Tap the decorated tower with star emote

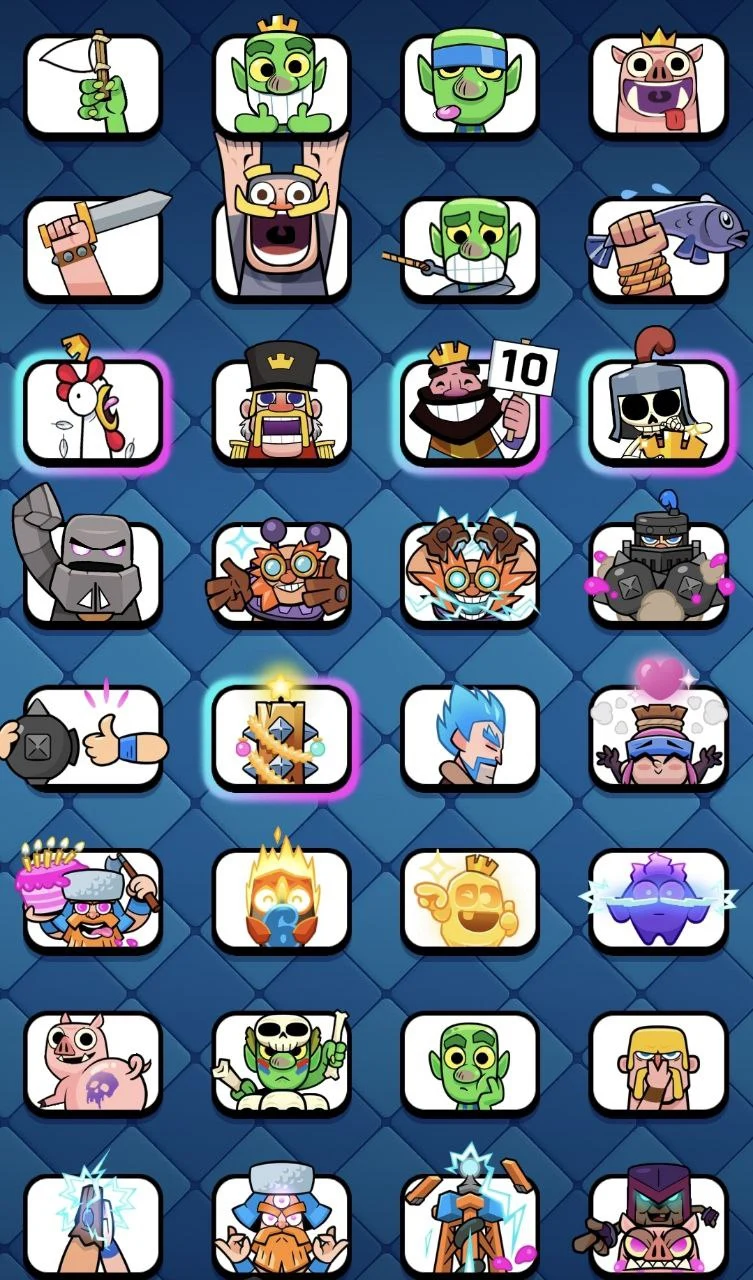[281, 735]
